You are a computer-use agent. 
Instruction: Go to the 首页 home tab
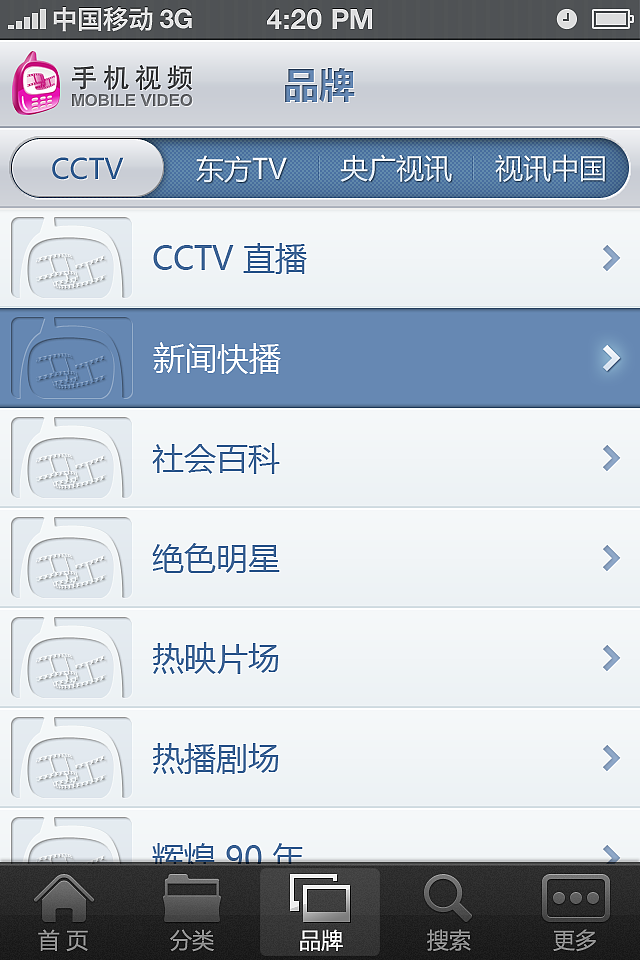[x=64, y=912]
